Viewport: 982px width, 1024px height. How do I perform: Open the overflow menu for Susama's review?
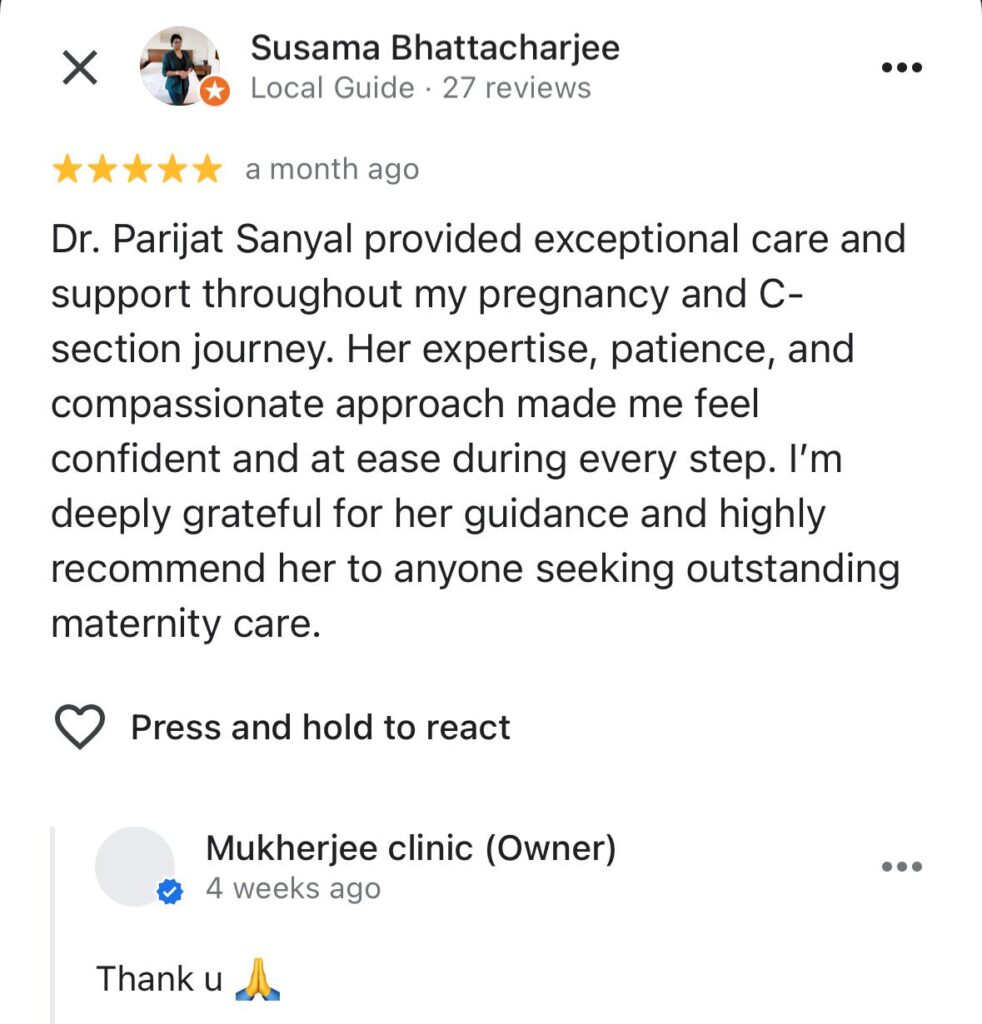900,68
